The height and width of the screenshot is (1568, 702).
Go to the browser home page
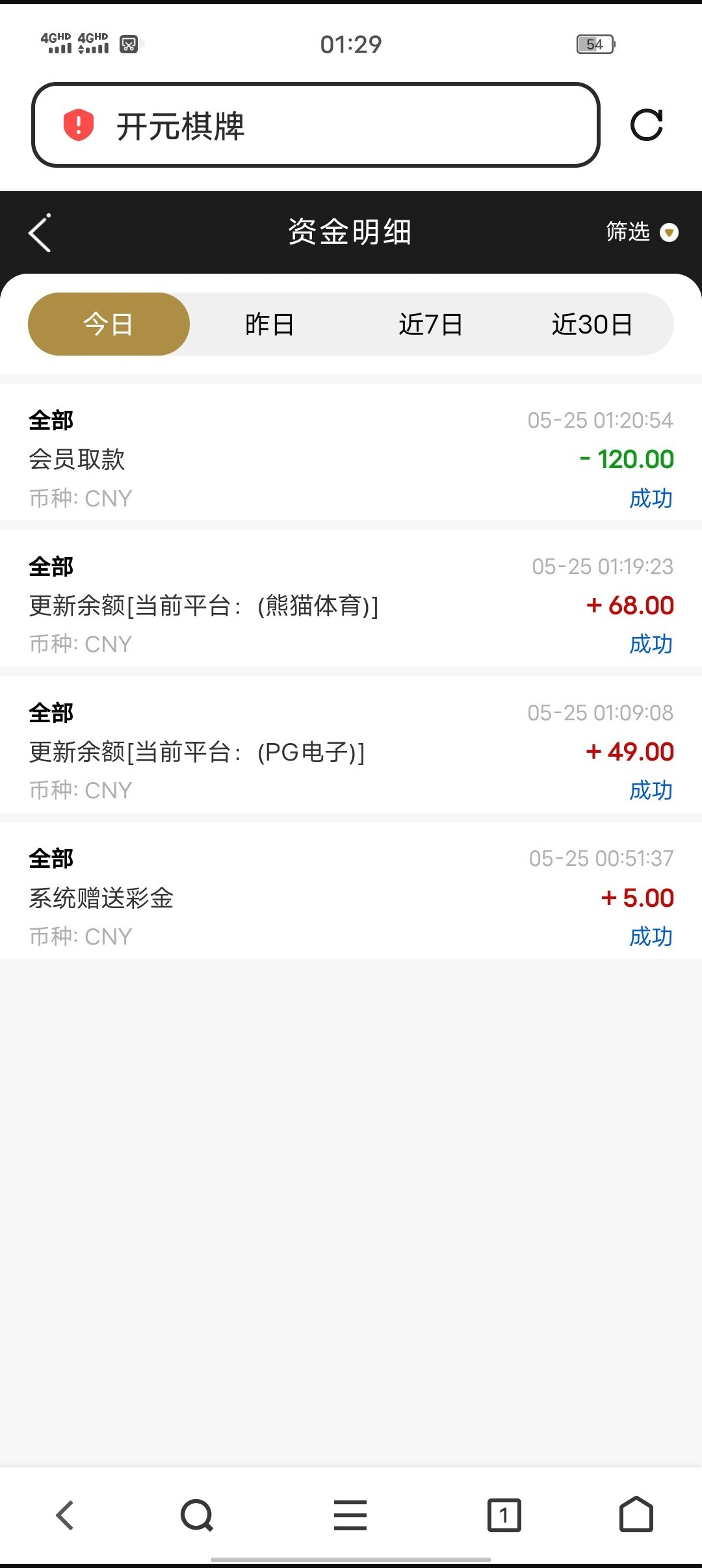(636, 1515)
